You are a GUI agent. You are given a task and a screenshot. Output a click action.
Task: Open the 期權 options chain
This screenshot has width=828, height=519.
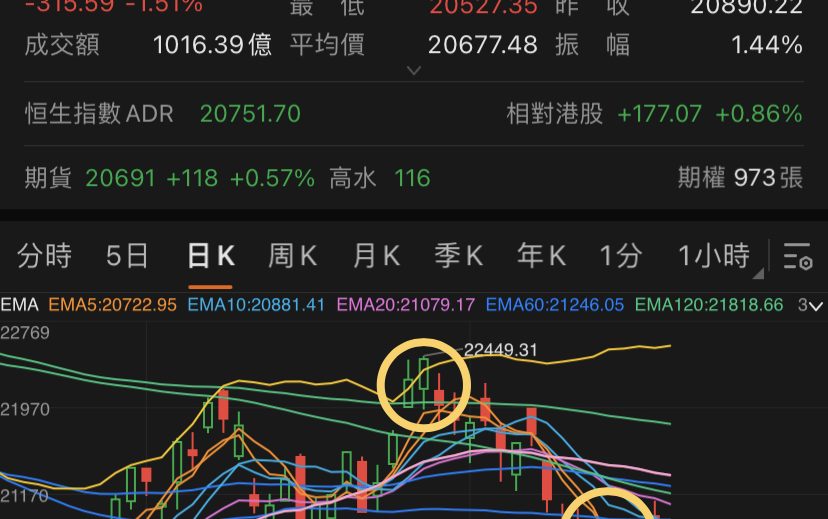click(x=739, y=178)
